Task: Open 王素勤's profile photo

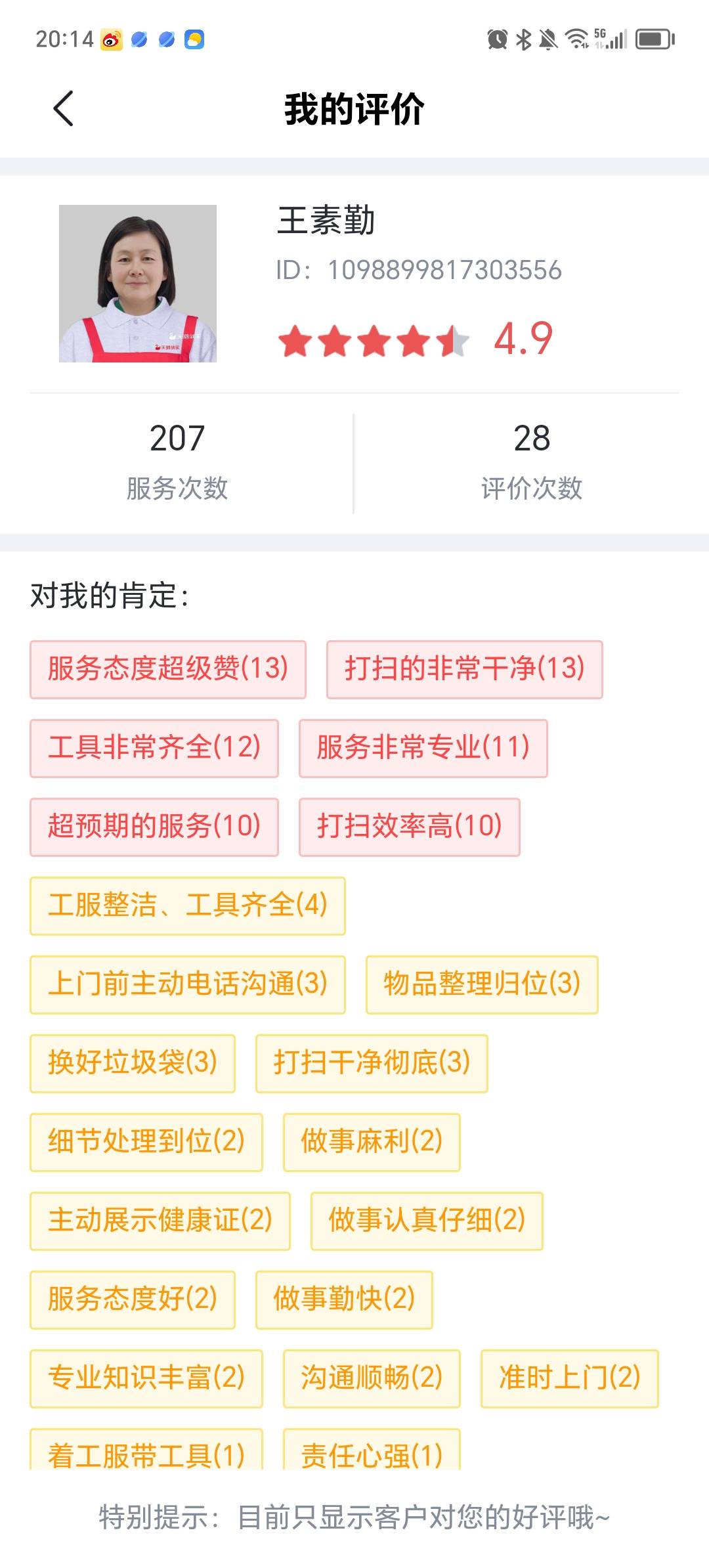Action: click(x=138, y=284)
